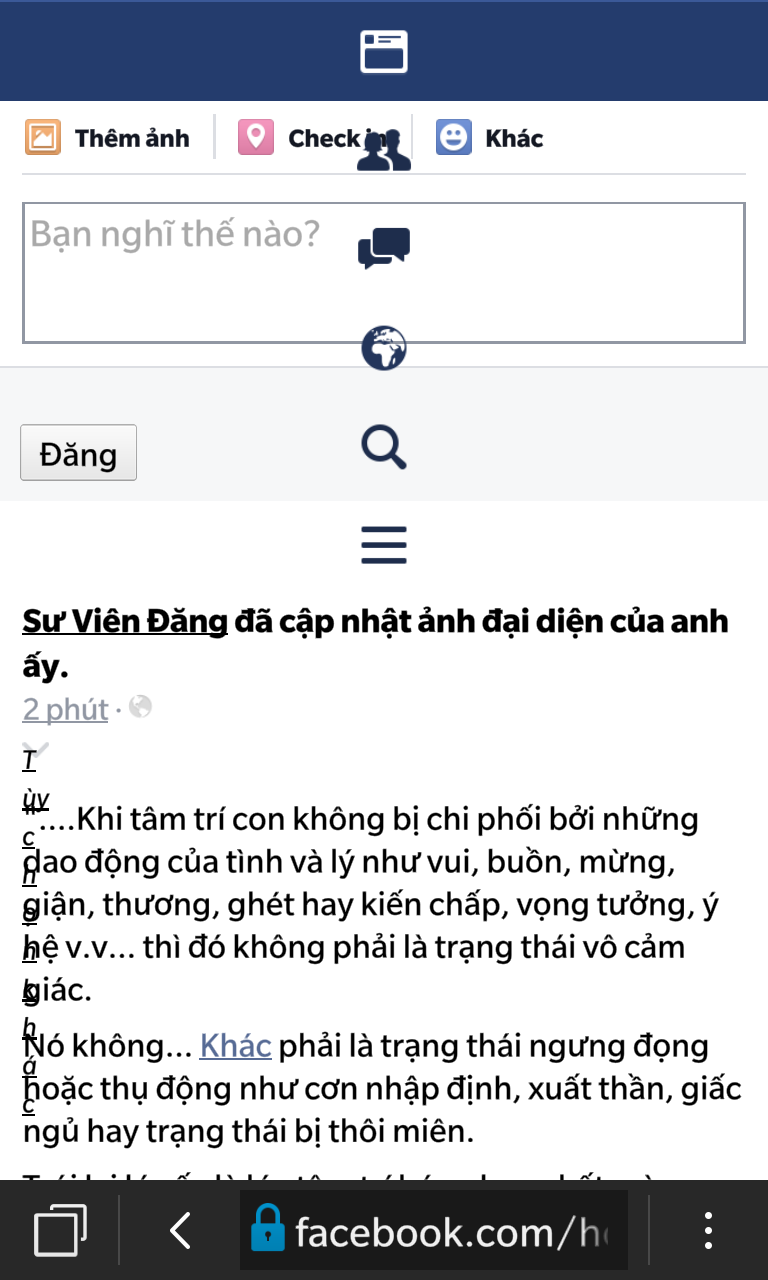Open friend requests icon
Image resolution: width=768 pixels, height=1280 pixels.
pos(384,150)
